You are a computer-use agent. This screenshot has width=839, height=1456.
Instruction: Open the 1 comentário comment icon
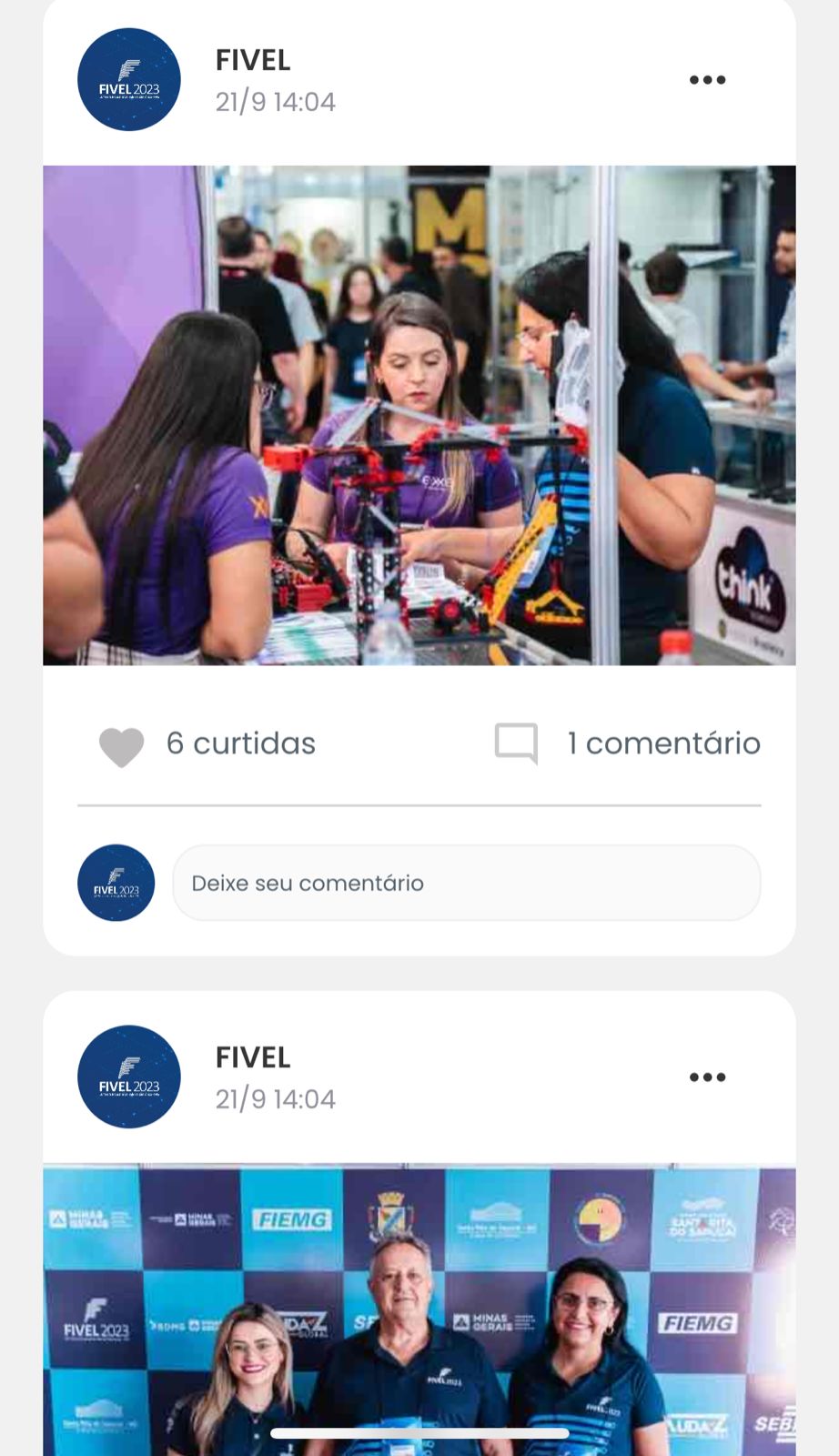click(516, 743)
